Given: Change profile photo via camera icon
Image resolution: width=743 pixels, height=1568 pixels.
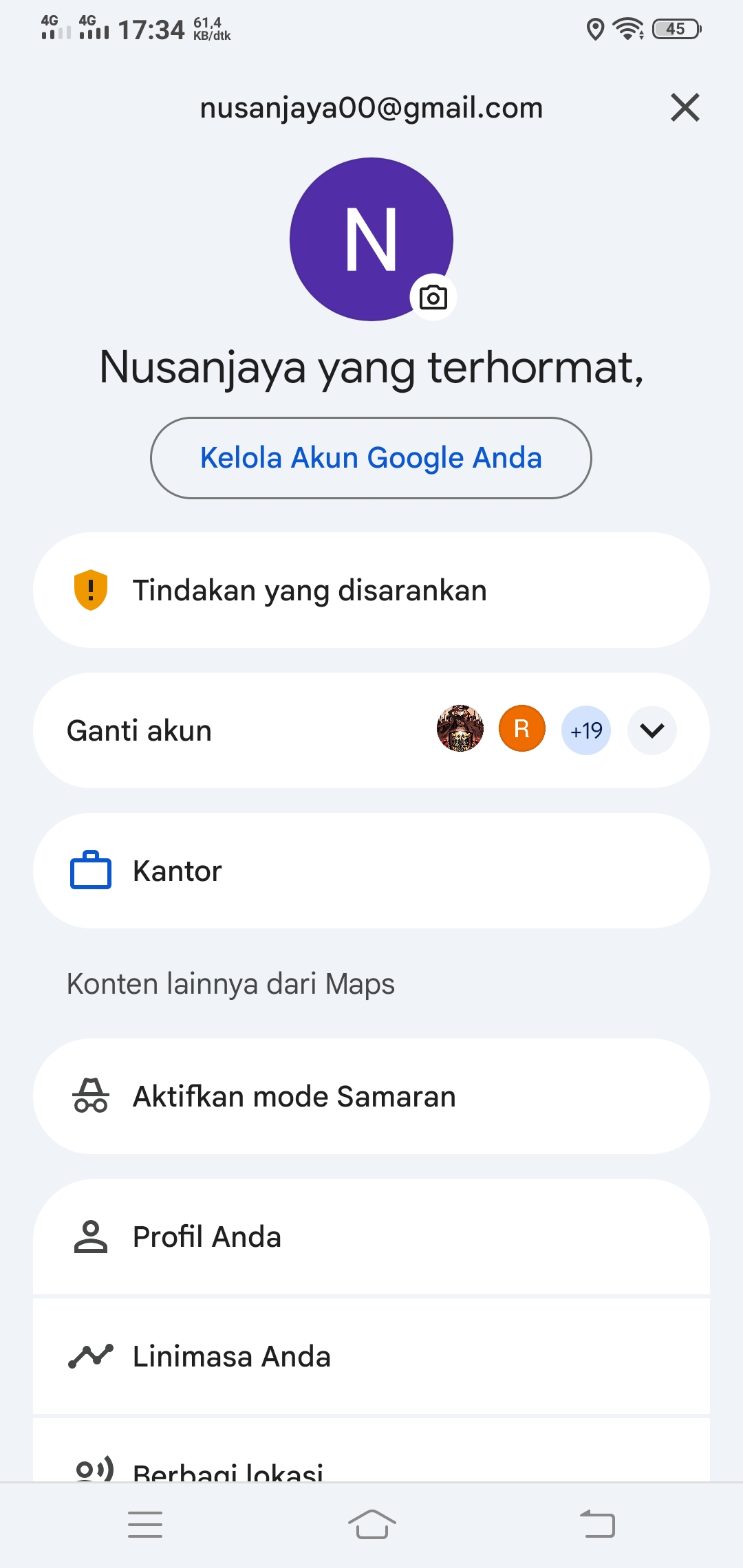Looking at the screenshot, I should pos(433,298).
